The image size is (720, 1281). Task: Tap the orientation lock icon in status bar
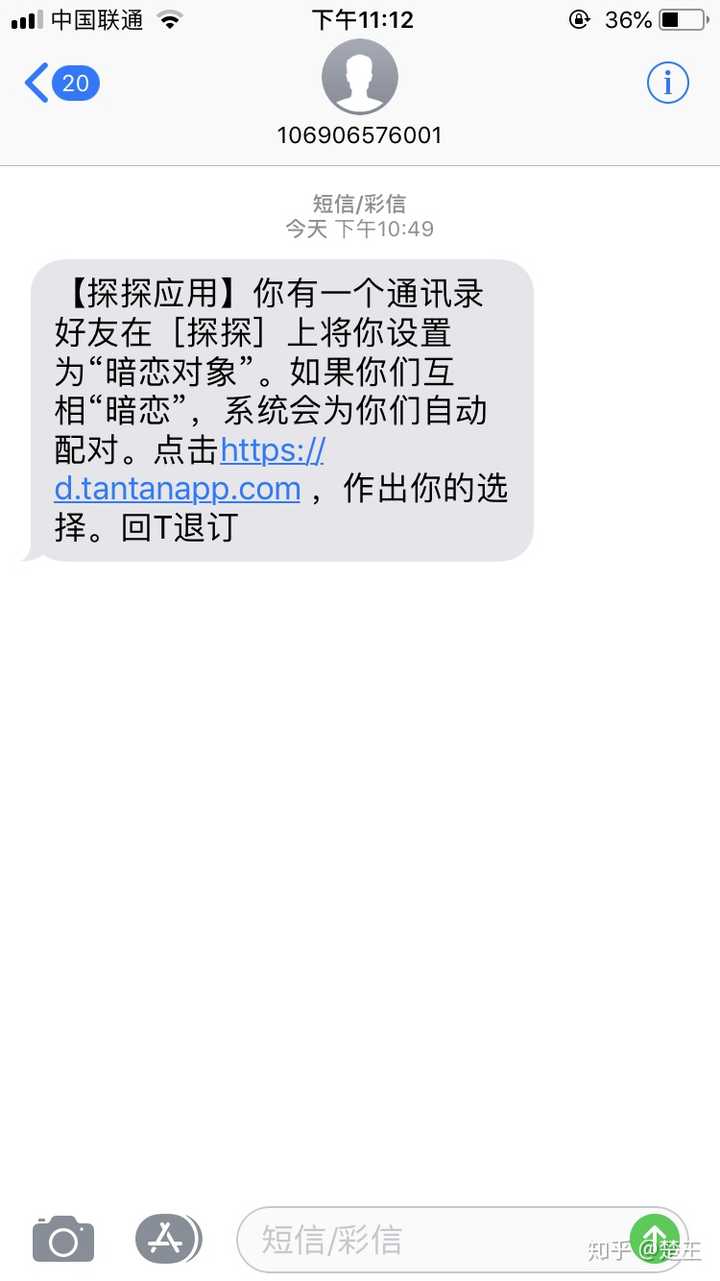580,18
